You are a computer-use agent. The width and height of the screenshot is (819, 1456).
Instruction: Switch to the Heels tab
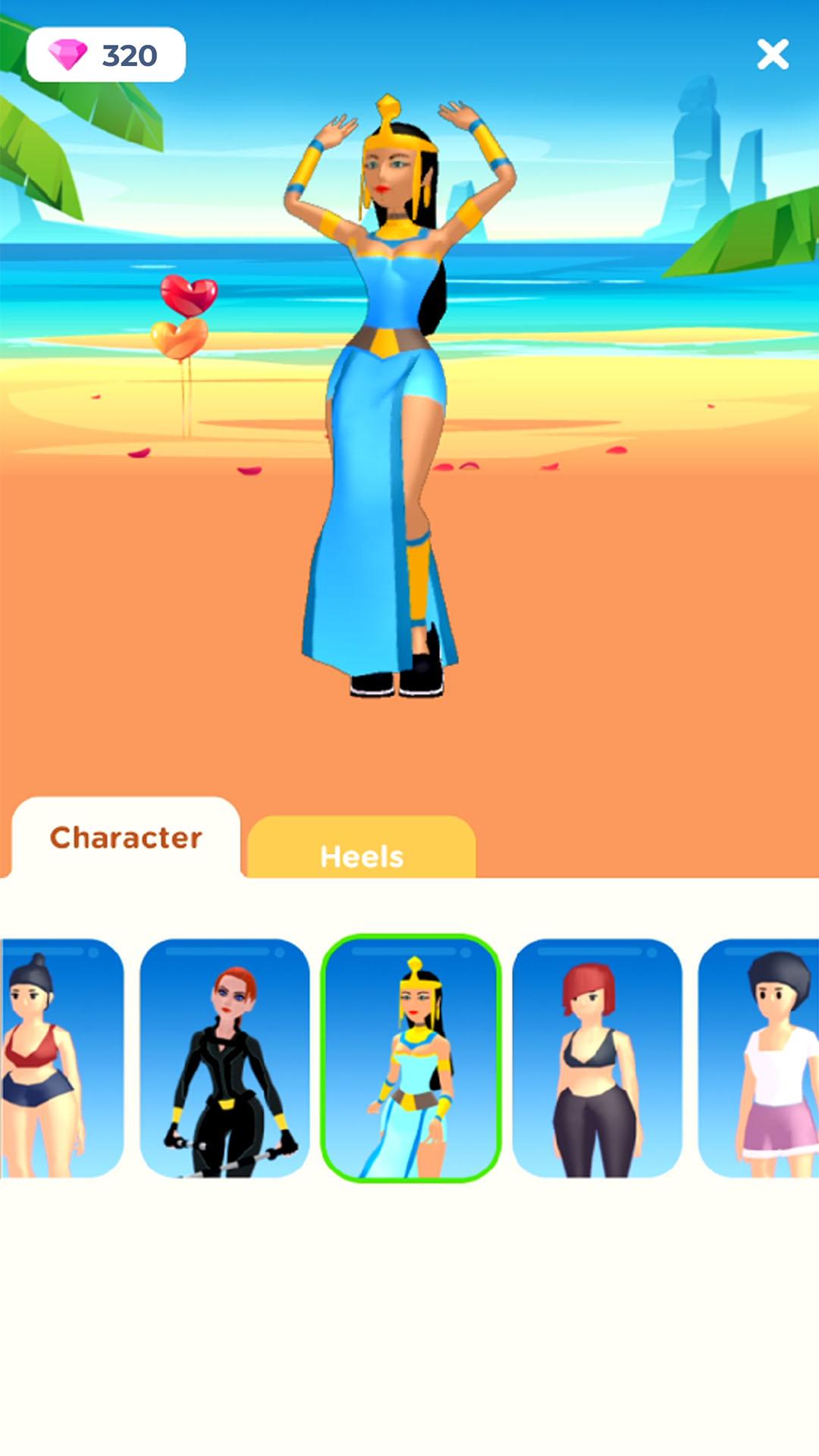(362, 852)
